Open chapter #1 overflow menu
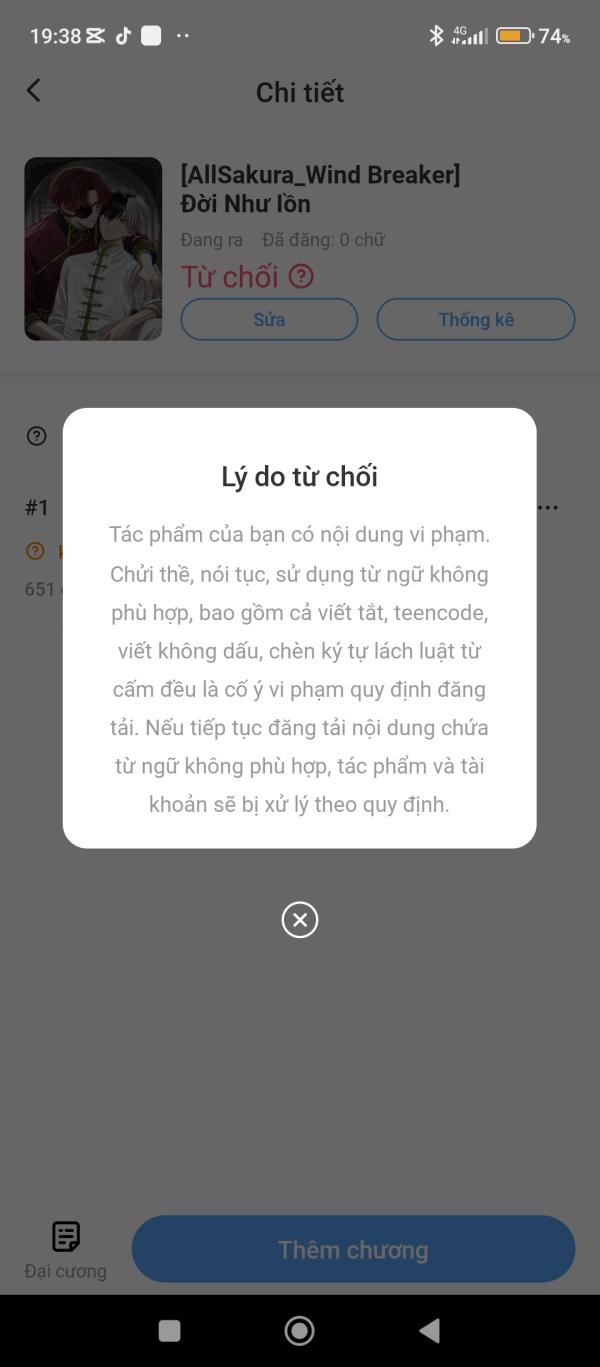This screenshot has height=1367, width=600. (548, 508)
